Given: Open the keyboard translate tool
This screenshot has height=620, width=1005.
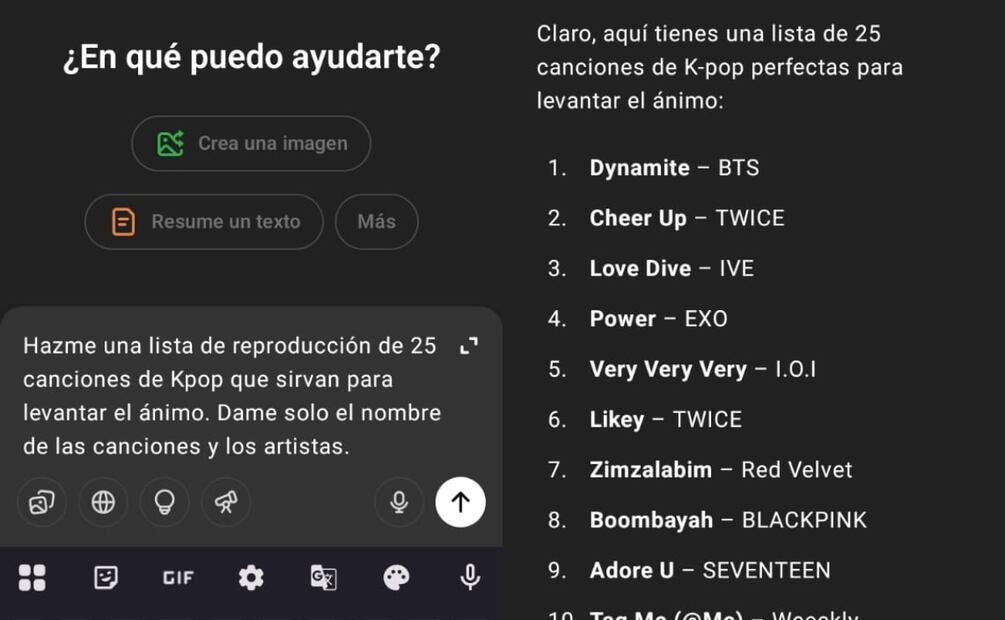Looking at the screenshot, I should pyautogui.click(x=323, y=577).
